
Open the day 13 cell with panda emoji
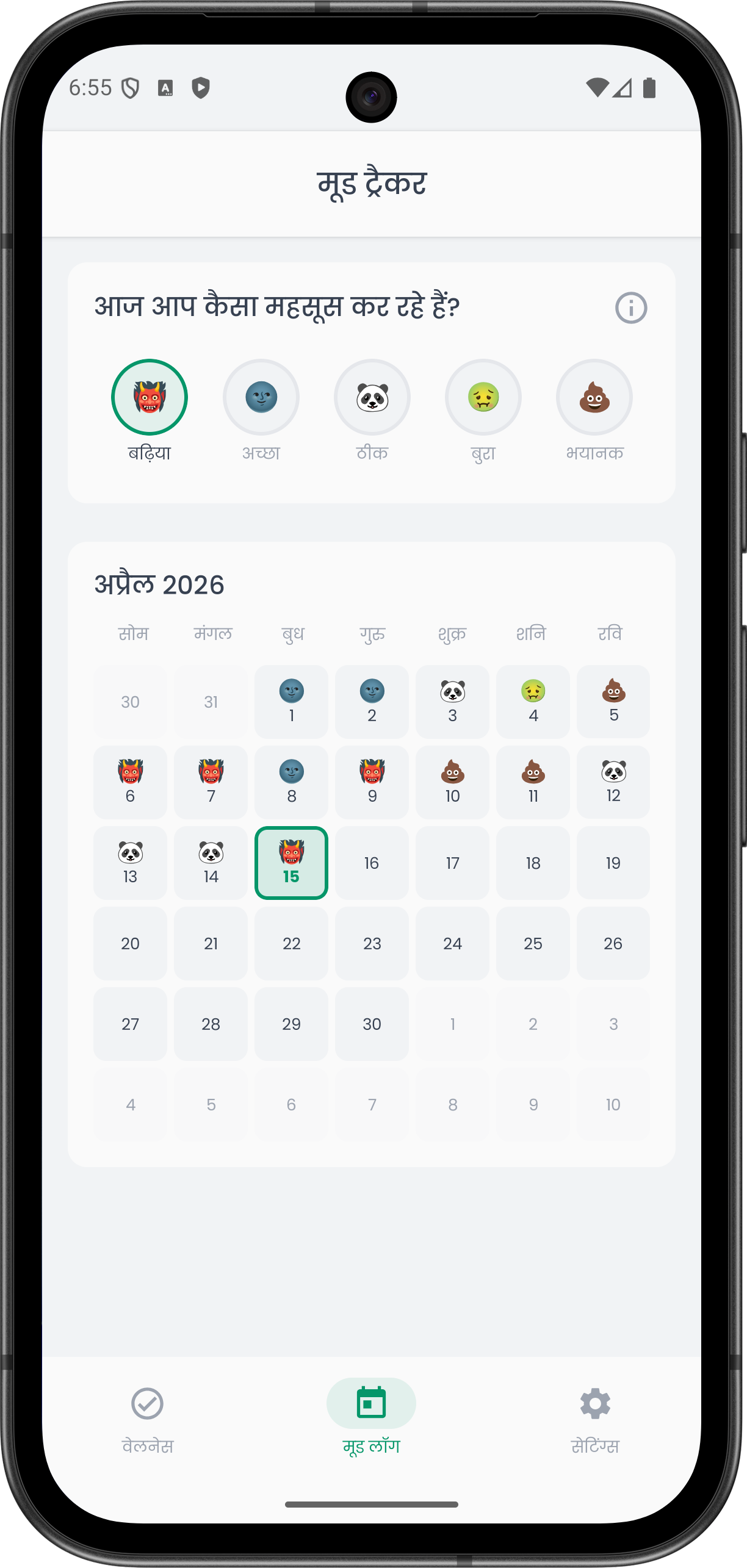[x=130, y=863]
